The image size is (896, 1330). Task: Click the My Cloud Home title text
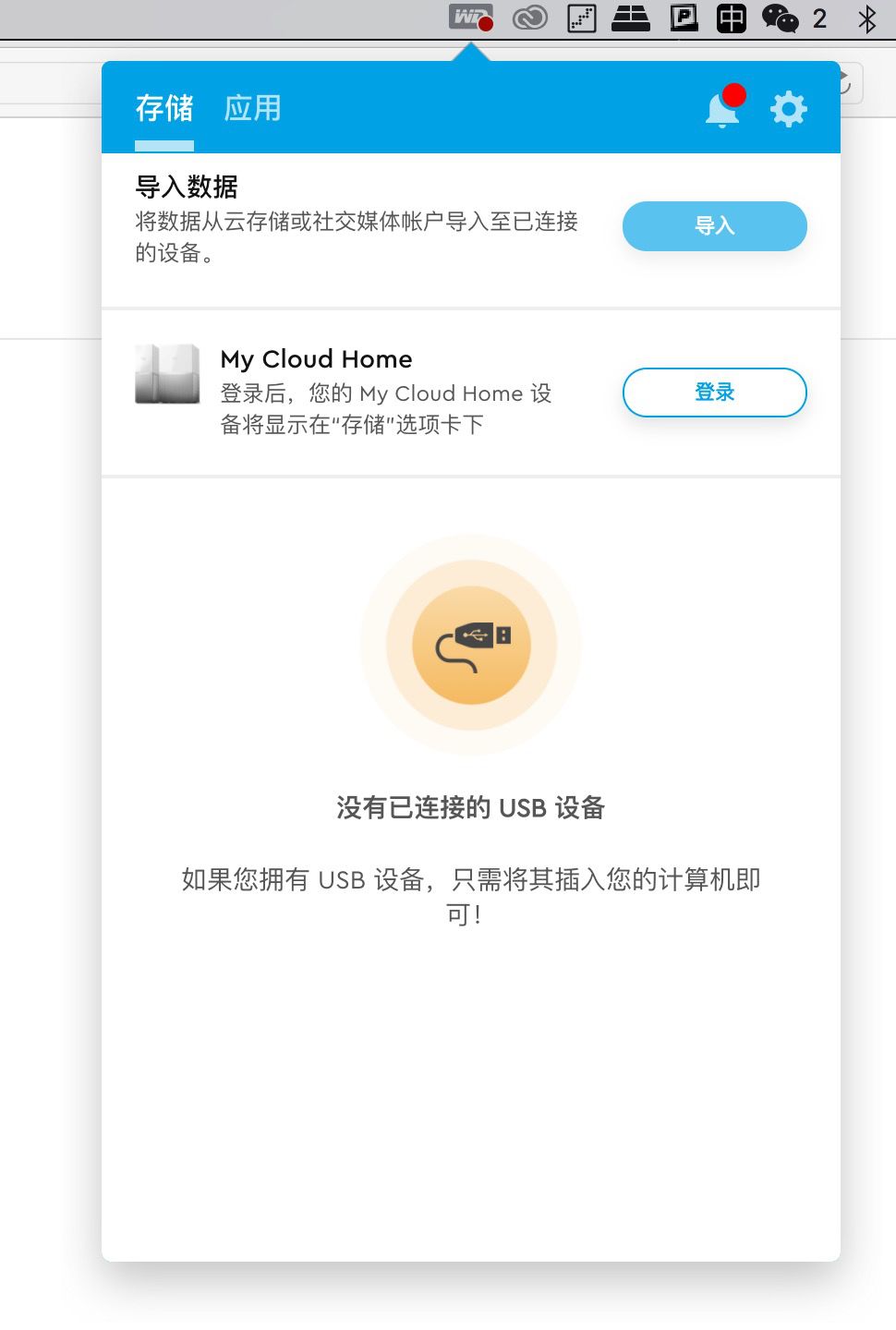[x=316, y=359]
